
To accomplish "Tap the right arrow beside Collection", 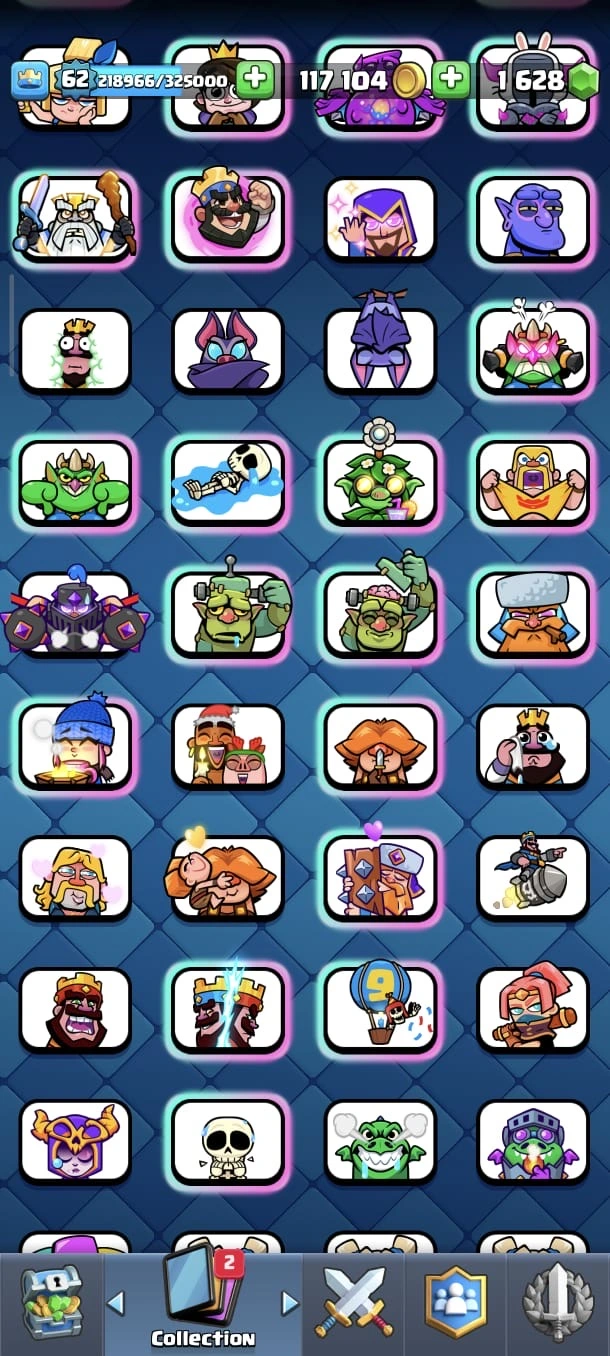I will 290,1302.
